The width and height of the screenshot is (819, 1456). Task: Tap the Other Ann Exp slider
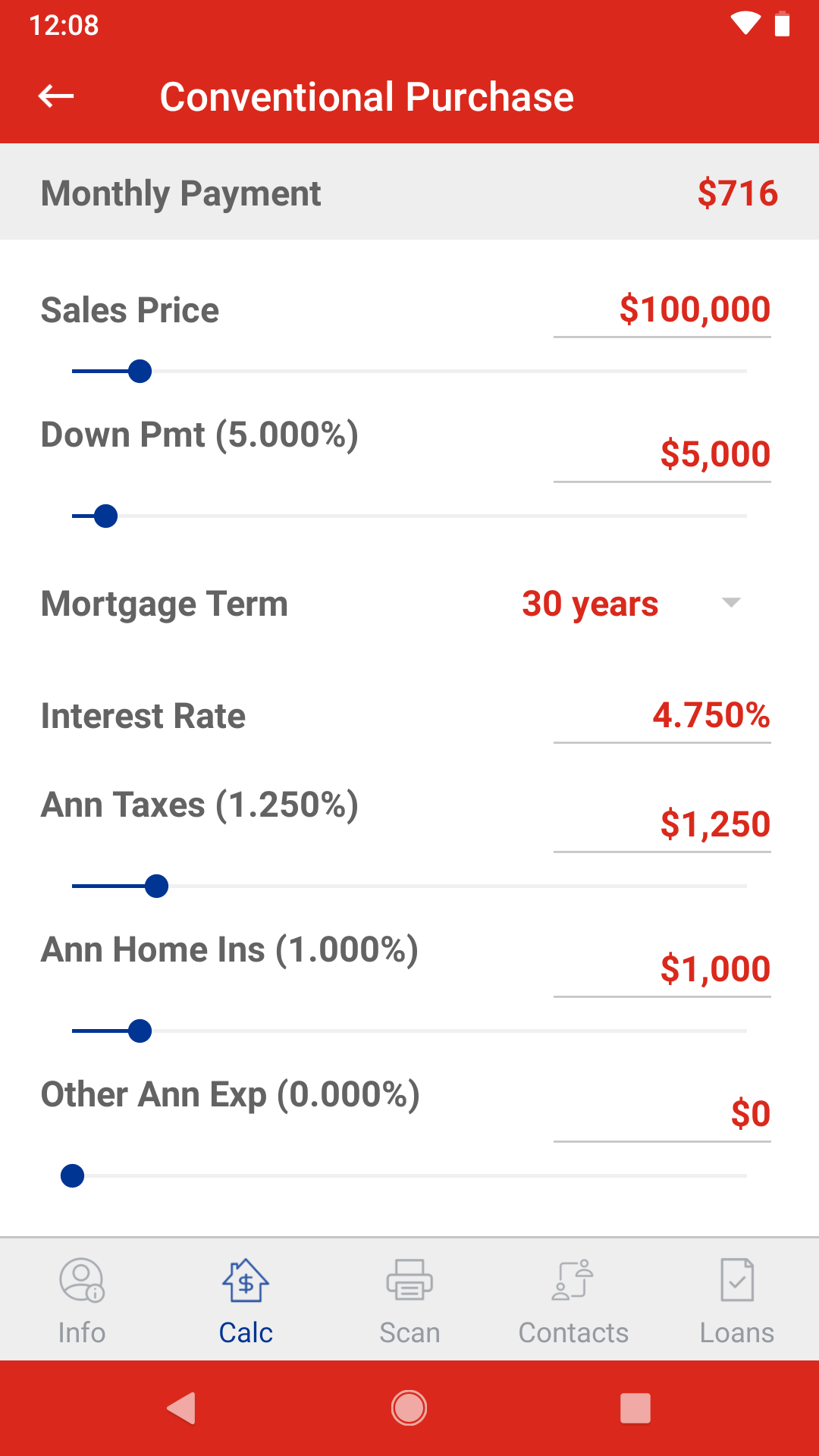(x=409, y=1176)
